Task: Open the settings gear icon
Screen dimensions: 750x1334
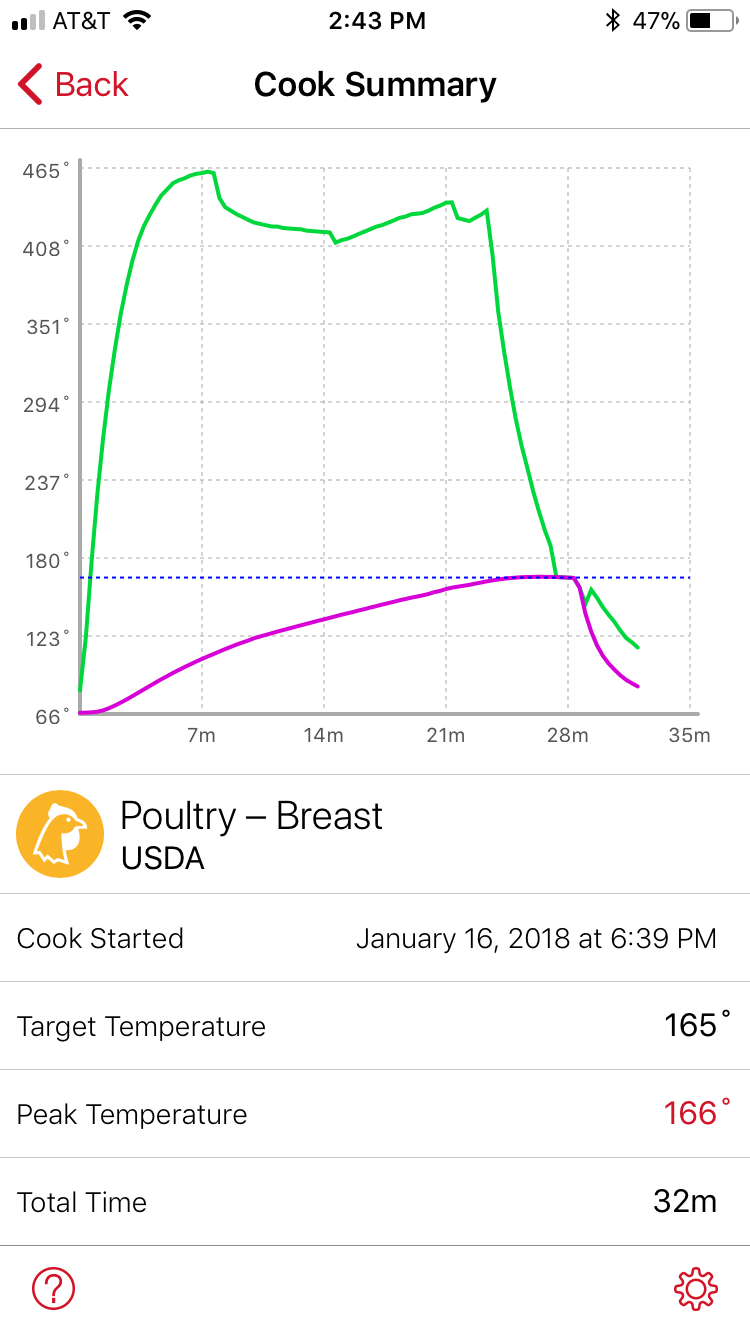Action: pyautogui.click(x=696, y=1289)
